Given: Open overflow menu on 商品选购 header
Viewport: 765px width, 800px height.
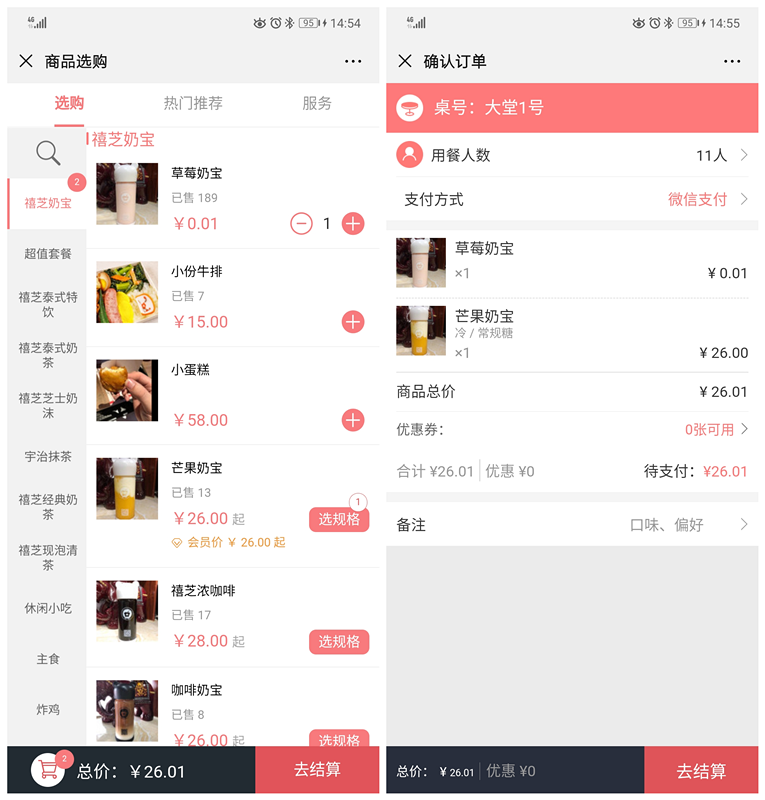Looking at the screenshot, I should point(353,61).
